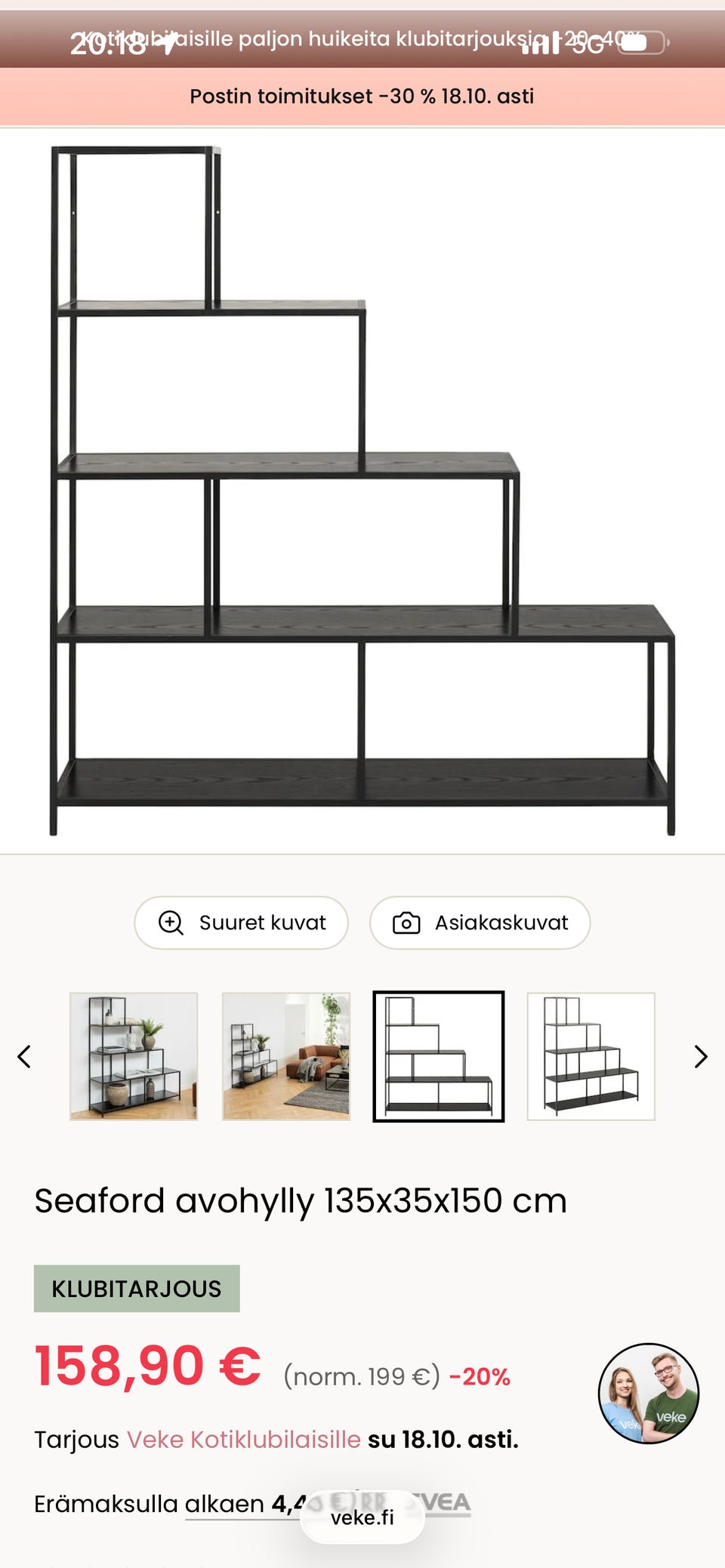725x1568 pixels.
Task: Open Asiakaskuvat customer photos
Action: tap(480, 923)
